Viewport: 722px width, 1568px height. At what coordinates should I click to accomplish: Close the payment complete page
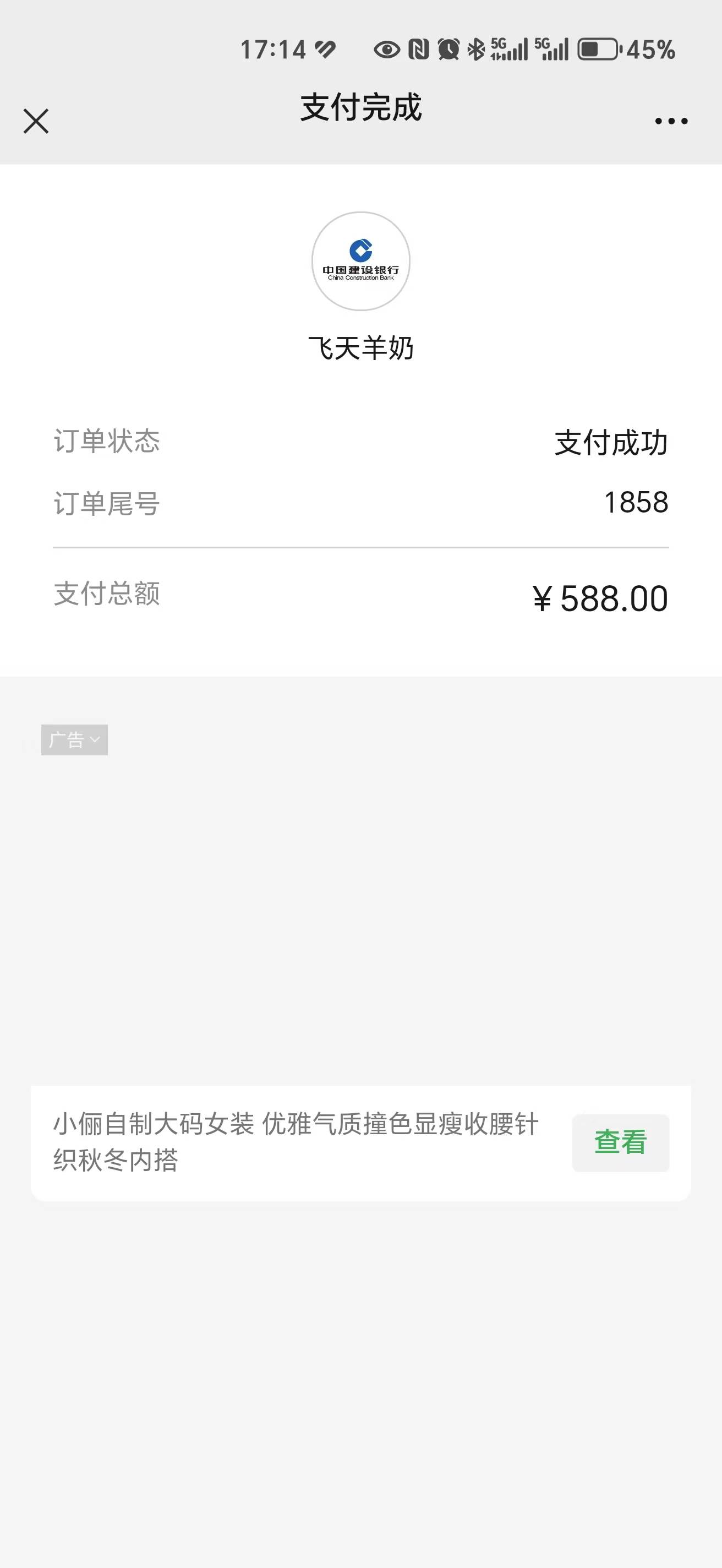click(36, 121)
